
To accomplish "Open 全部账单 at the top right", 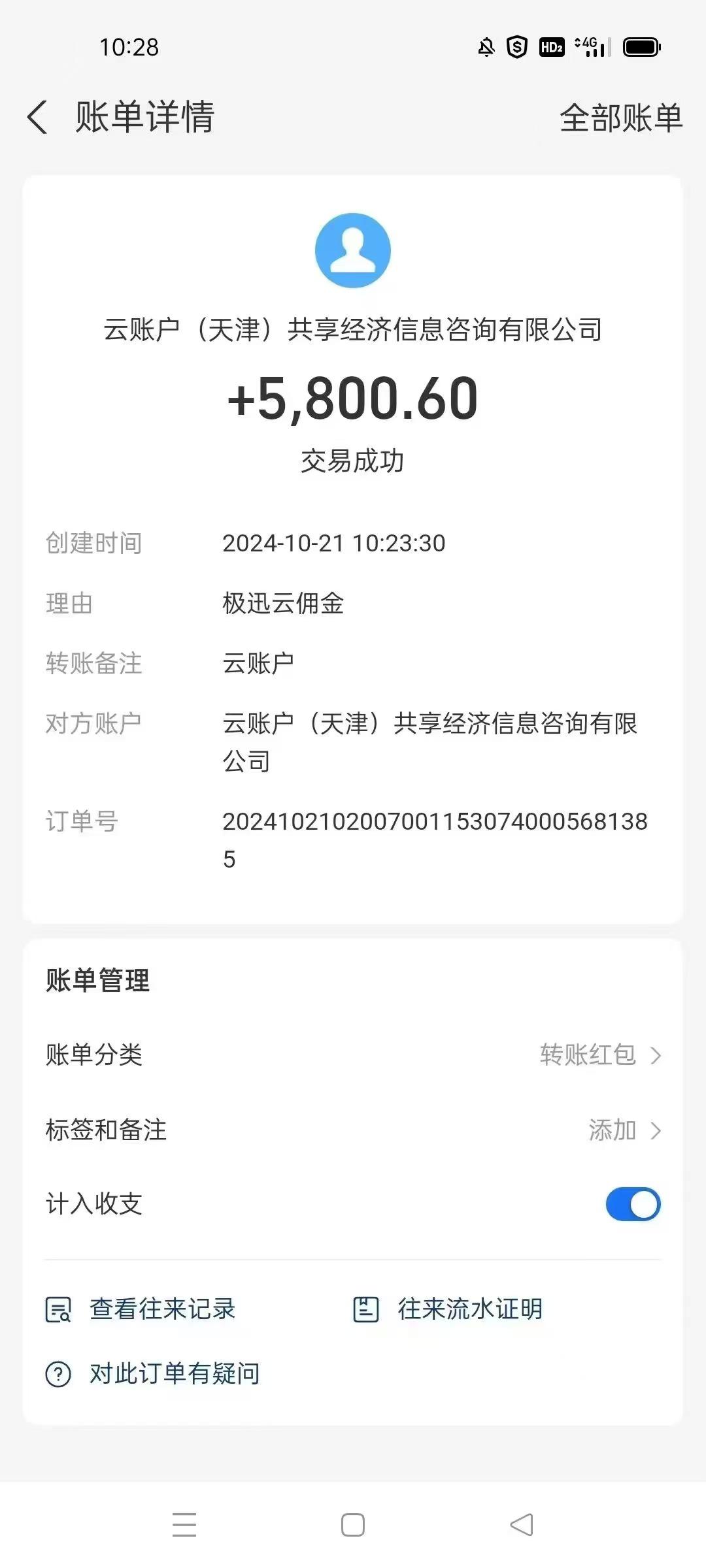I will pyautogui.click(x=621, y=118).
